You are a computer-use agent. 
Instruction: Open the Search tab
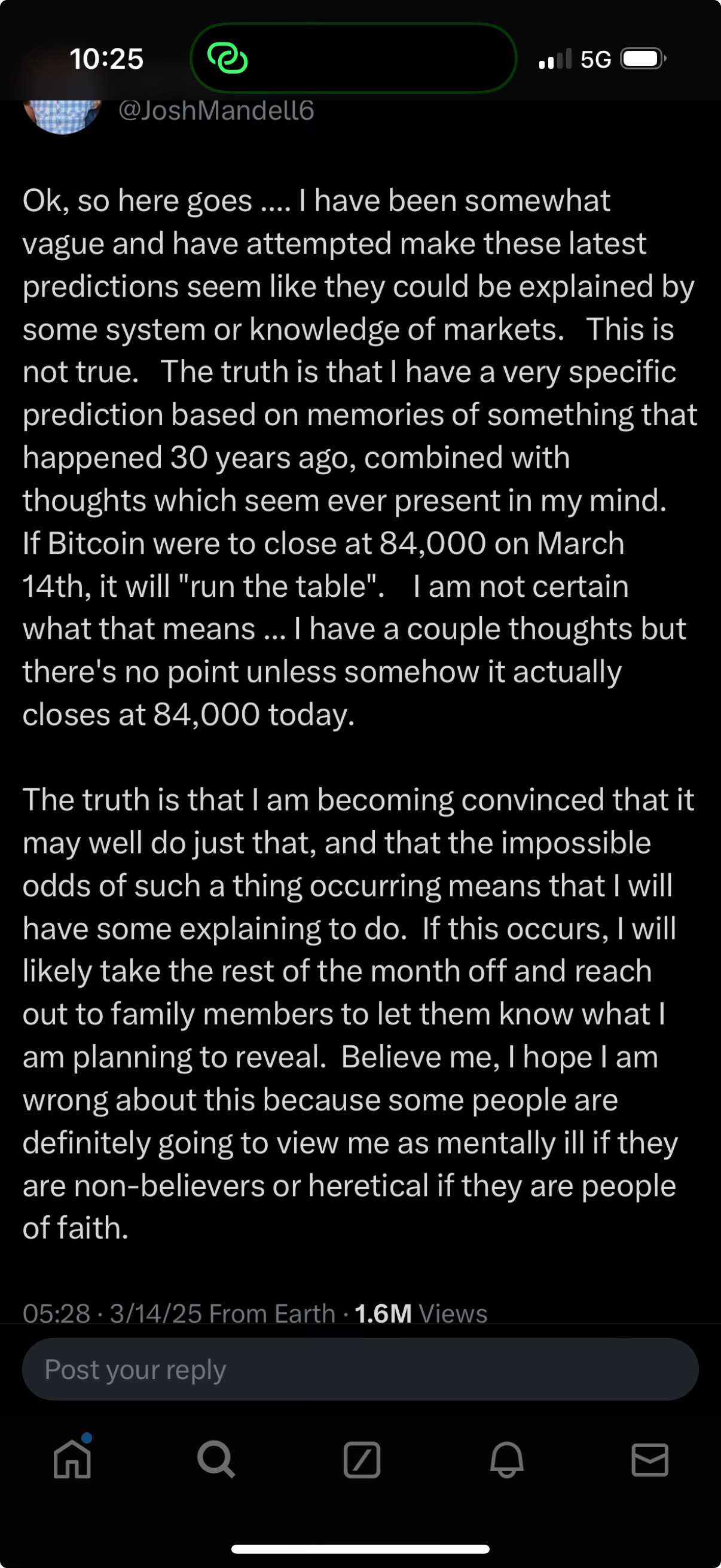point(216,1460)
